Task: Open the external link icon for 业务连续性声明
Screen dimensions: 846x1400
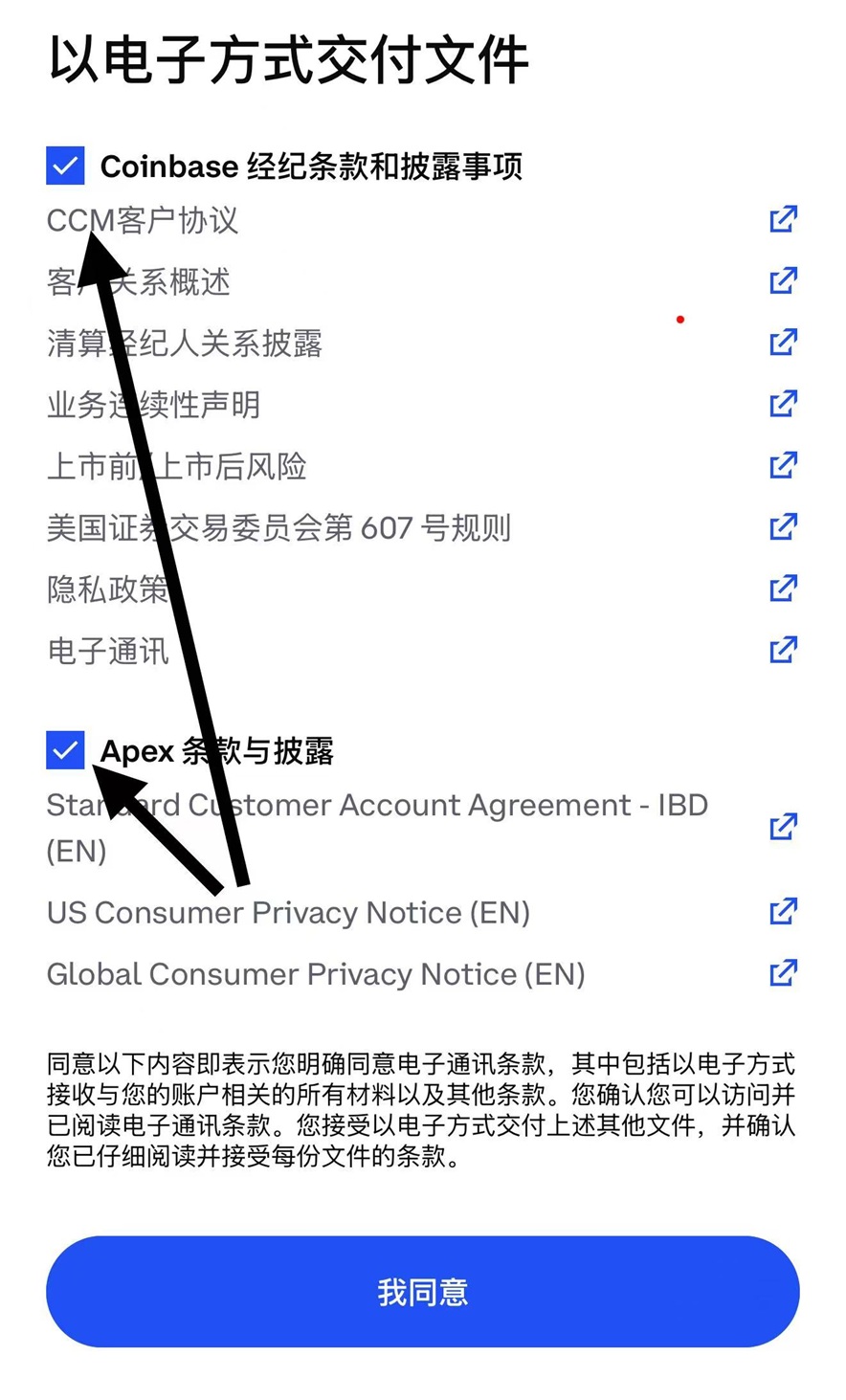Action: (x=783, y=404)
